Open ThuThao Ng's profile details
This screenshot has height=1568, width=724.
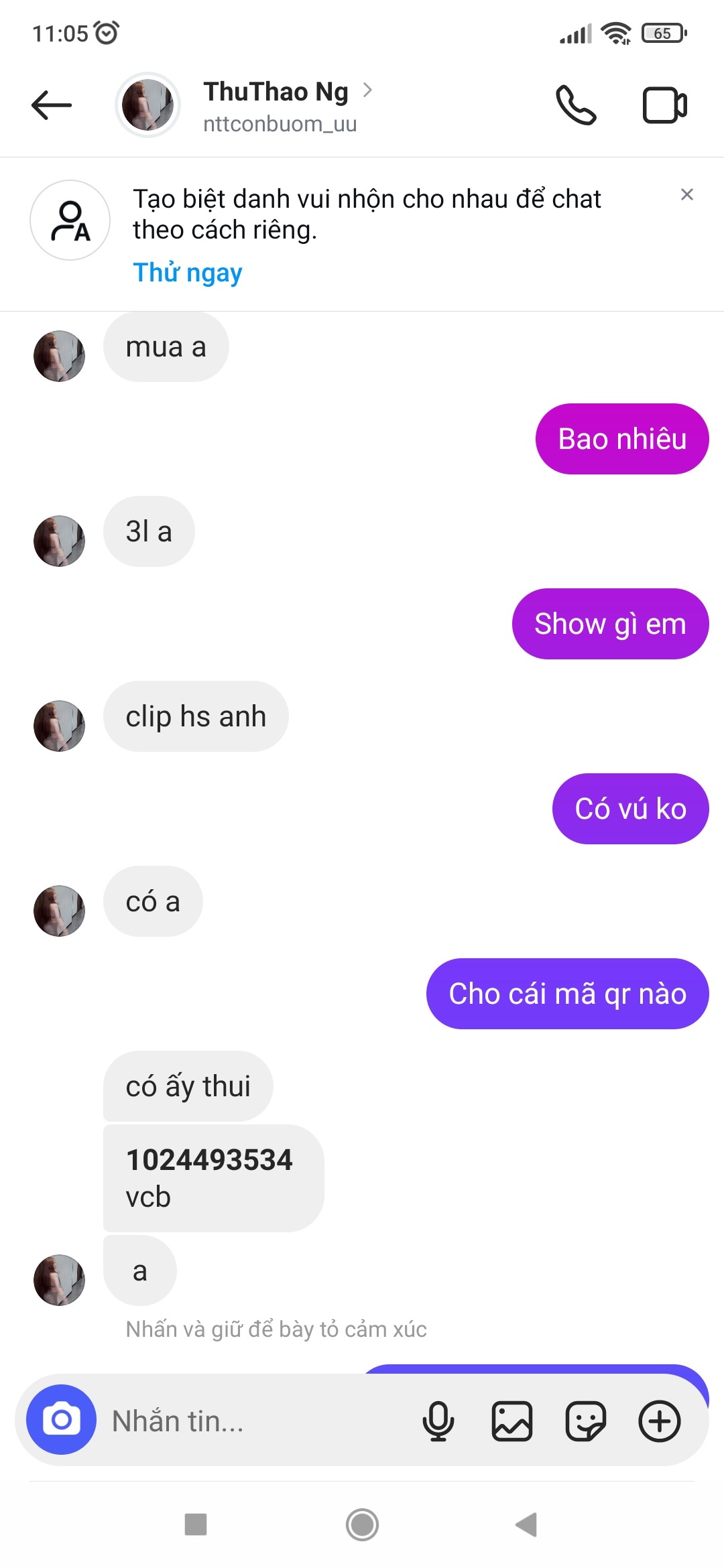276,106
